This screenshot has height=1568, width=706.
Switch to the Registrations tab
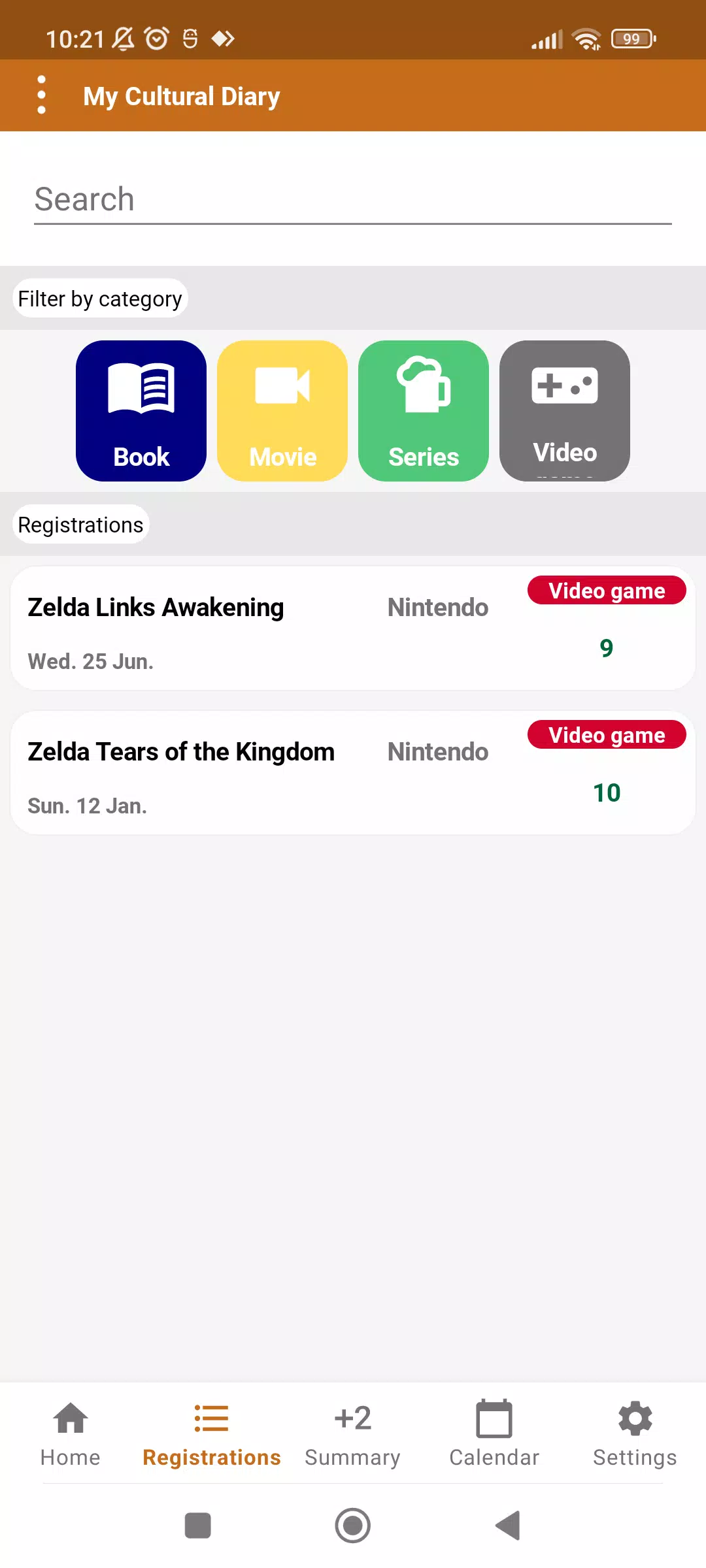point(212,1433)
